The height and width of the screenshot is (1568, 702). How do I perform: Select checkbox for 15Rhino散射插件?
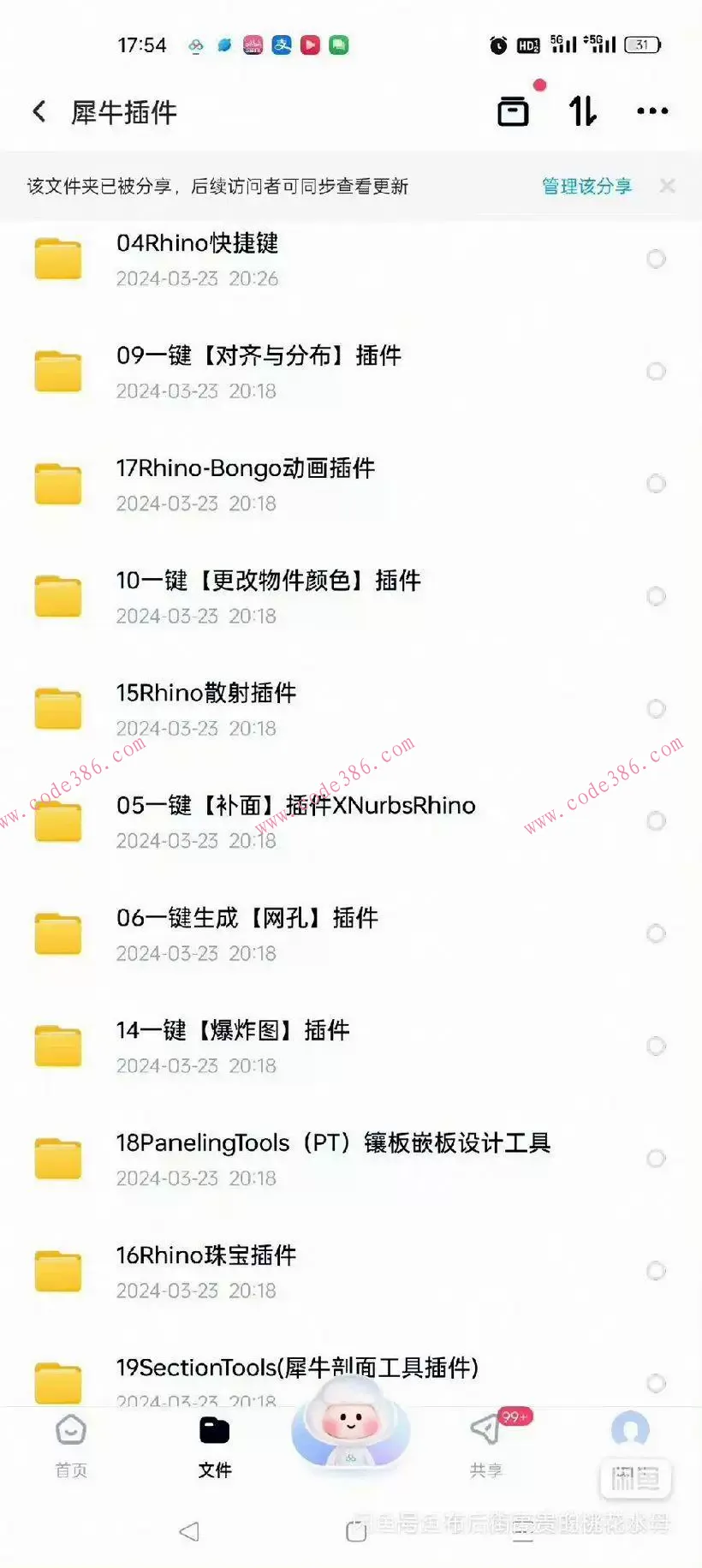(x=656, y=709)
